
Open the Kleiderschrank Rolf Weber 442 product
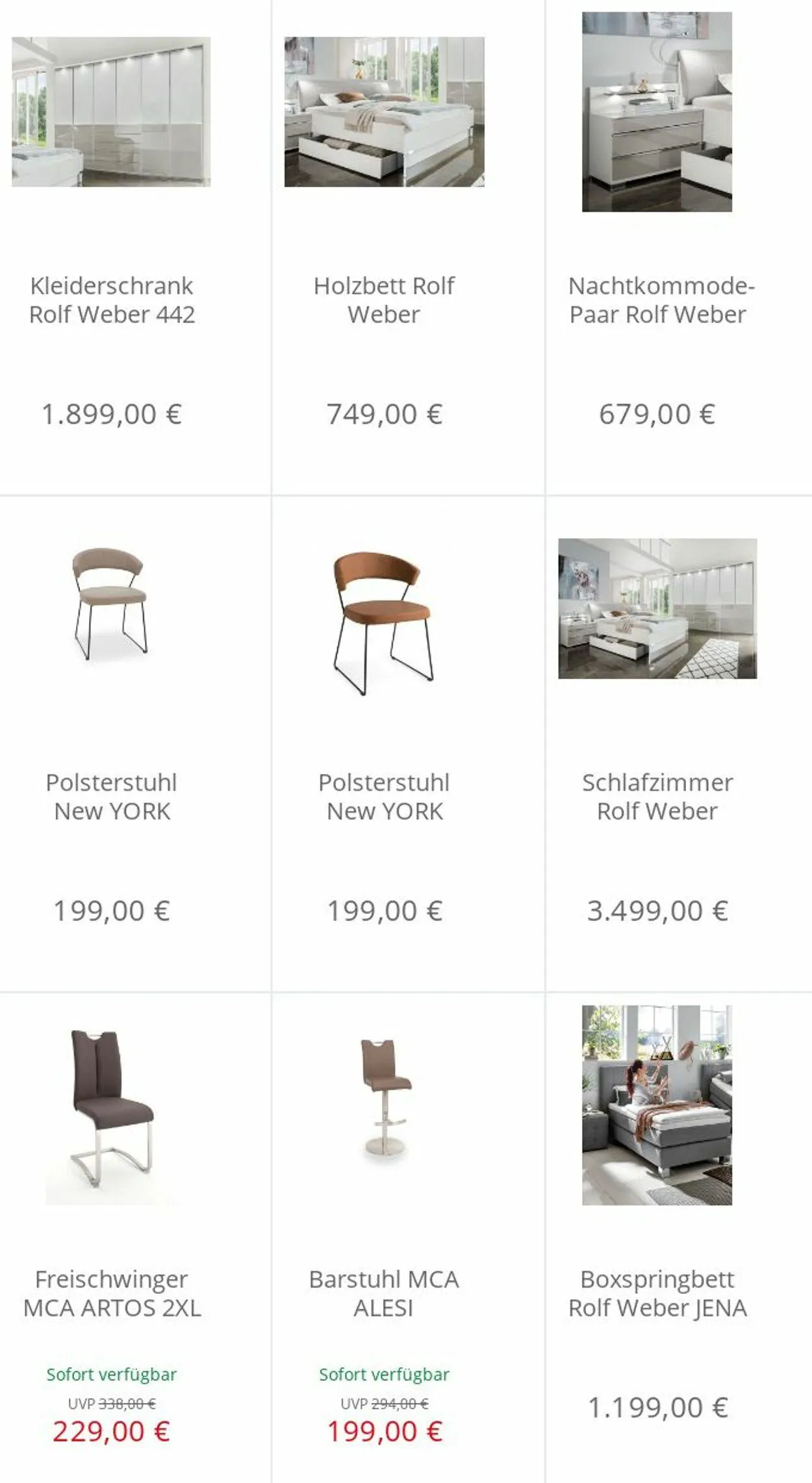click(112, 300)
